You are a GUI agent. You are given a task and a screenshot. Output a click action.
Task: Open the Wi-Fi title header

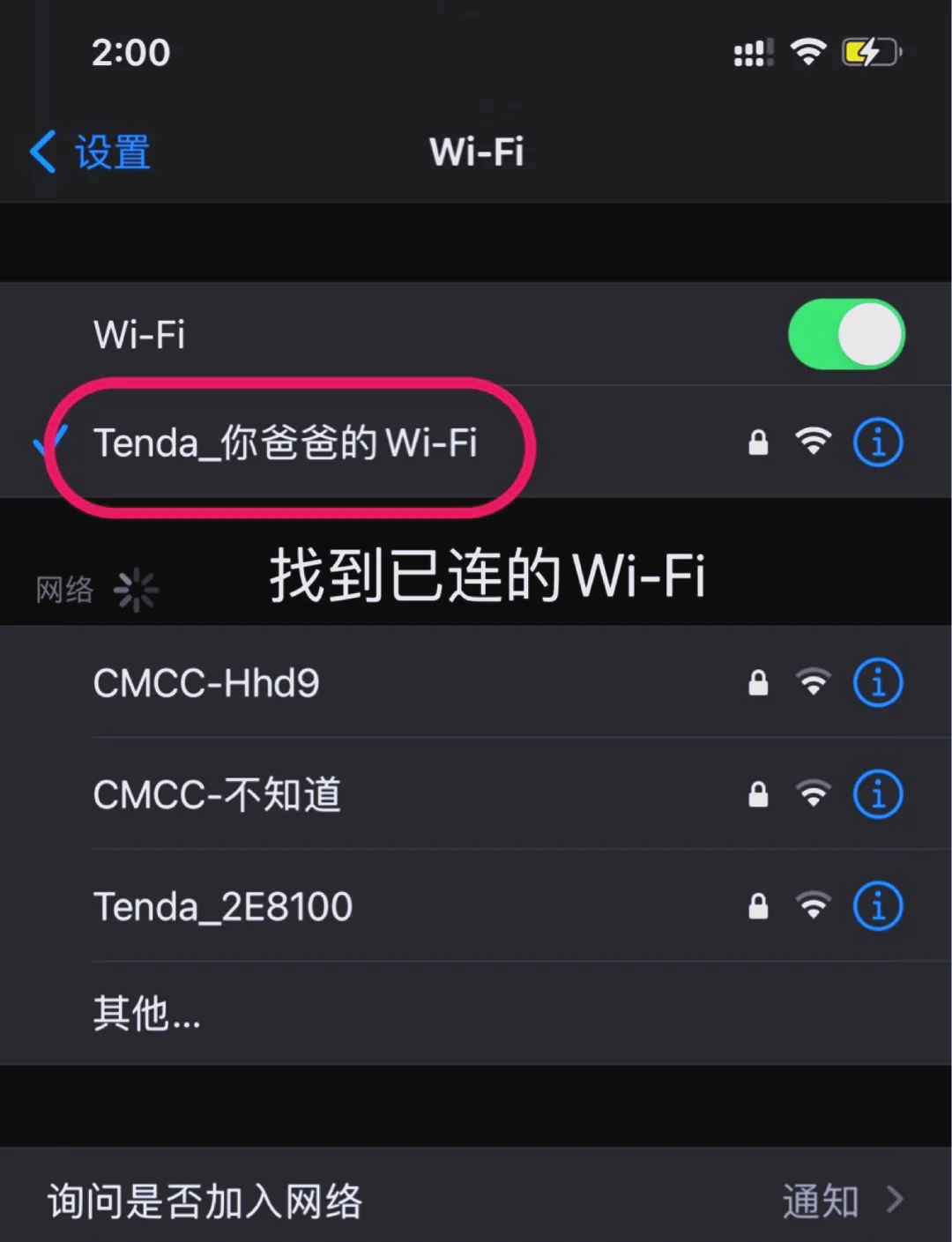click(476, 152)
